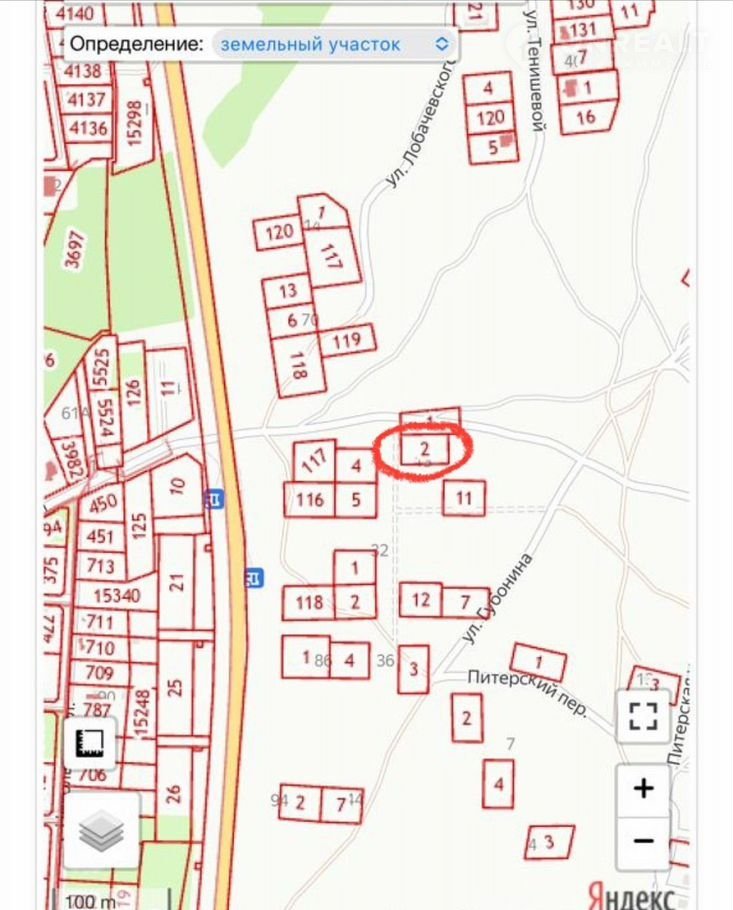Activate the ruler measurement tool

point(91,742)
